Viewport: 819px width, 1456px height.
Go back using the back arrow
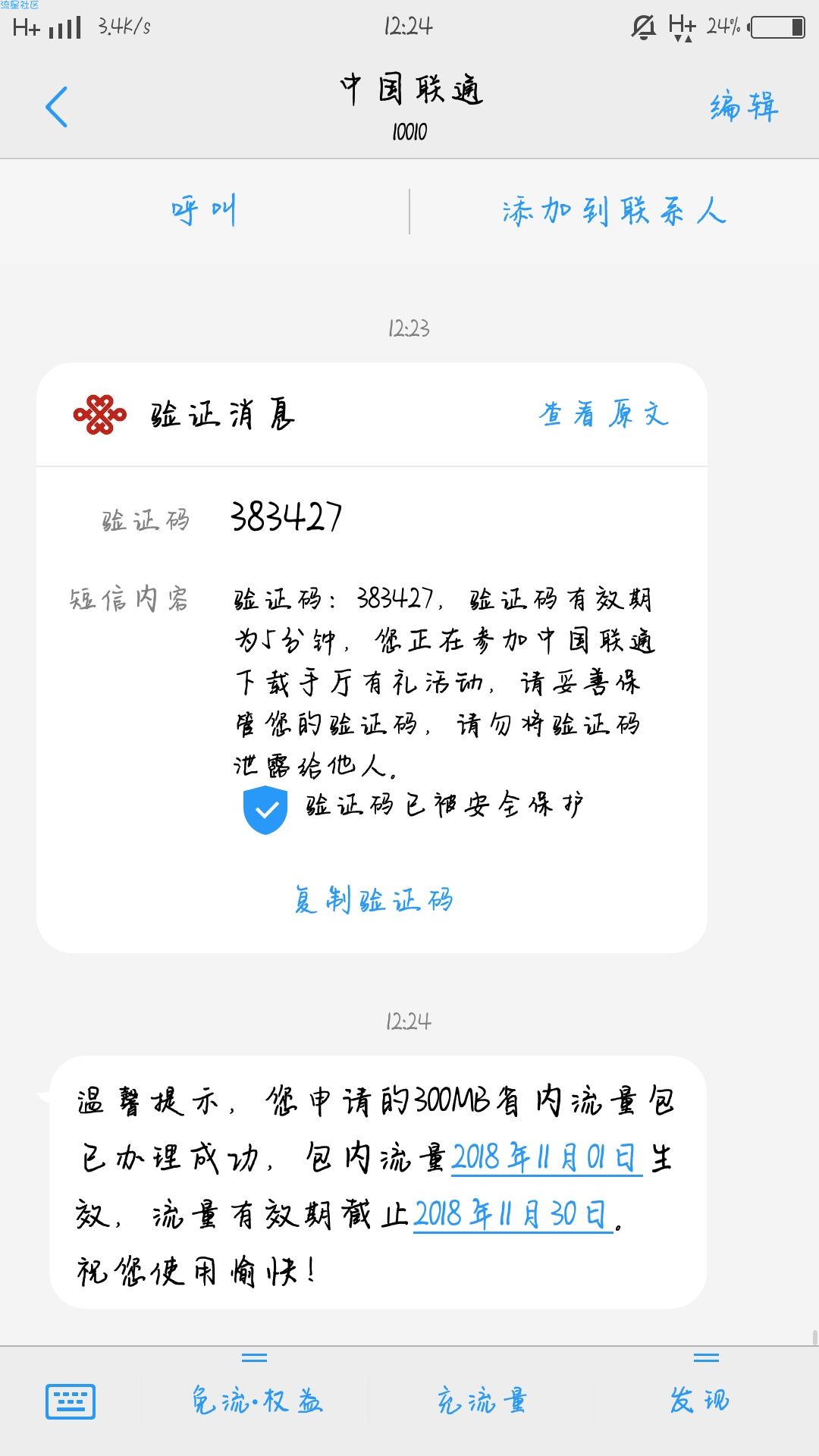tap(57, 107)
